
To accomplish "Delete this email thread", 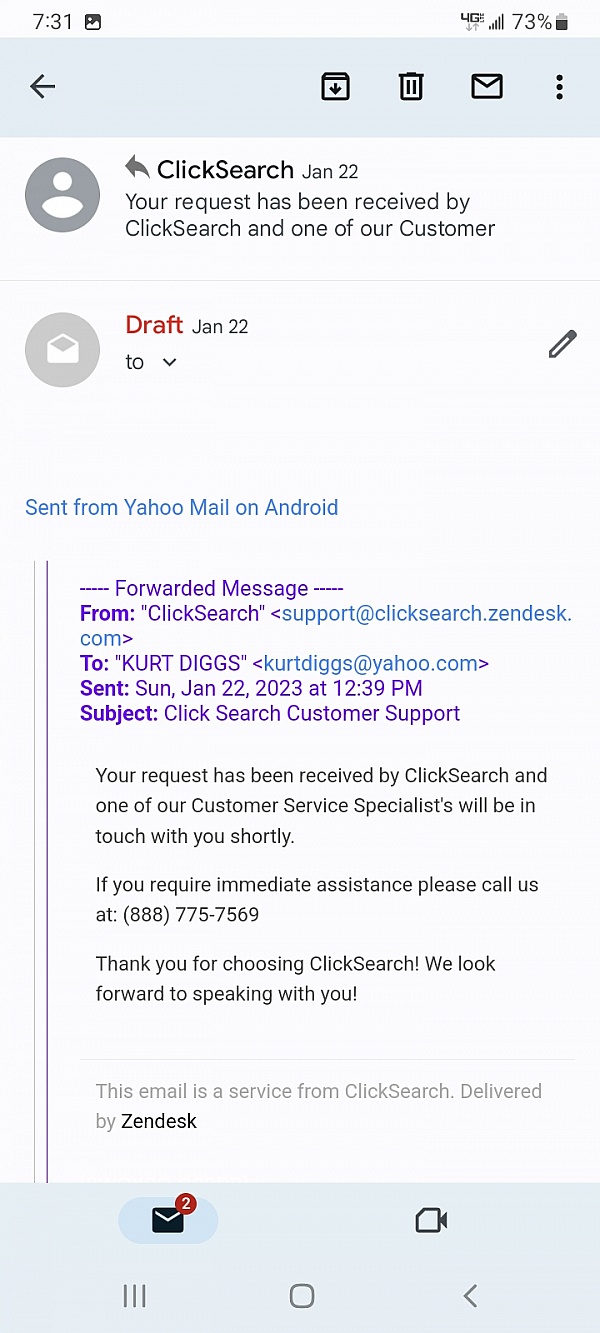I will click(411, 87).
